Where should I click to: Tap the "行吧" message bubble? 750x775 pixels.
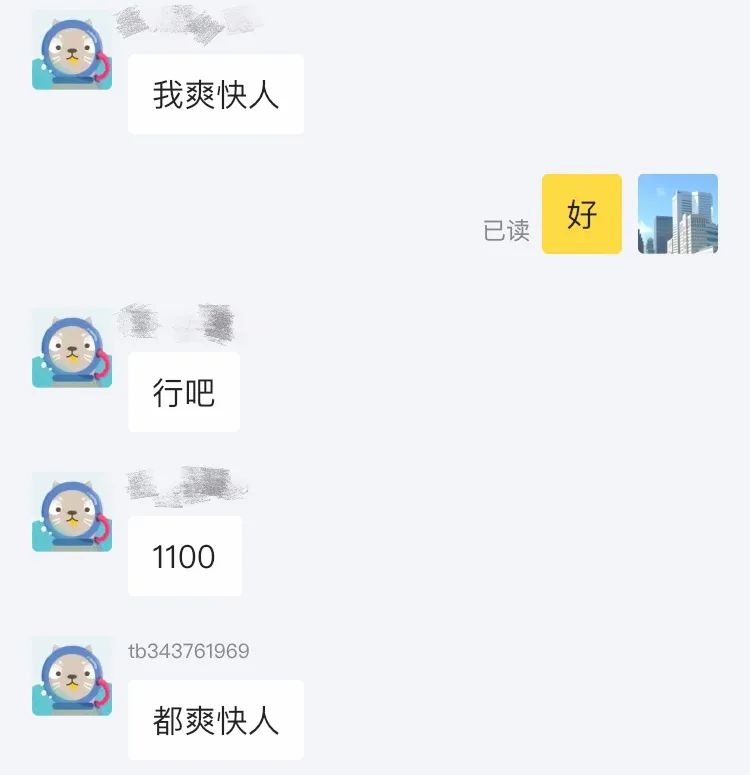[183, 392]
